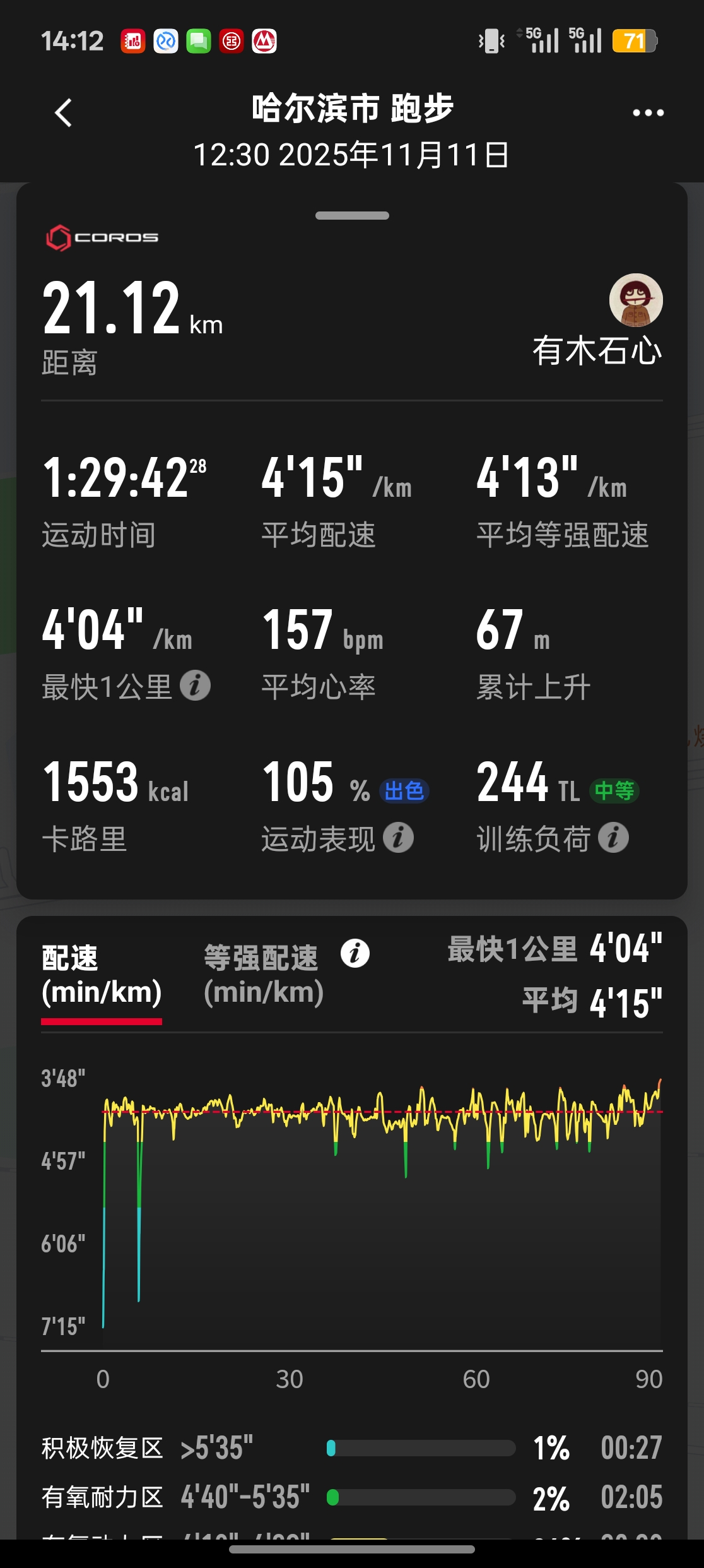Show info about 运动表现
704x1568 pixels.
[x=399, y=838]
